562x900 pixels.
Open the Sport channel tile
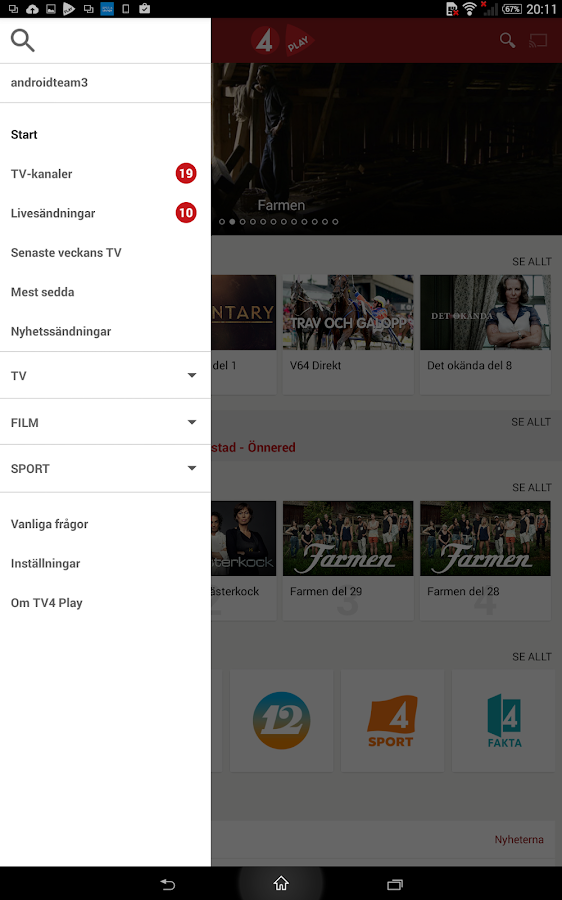click(x=392, y=721)
